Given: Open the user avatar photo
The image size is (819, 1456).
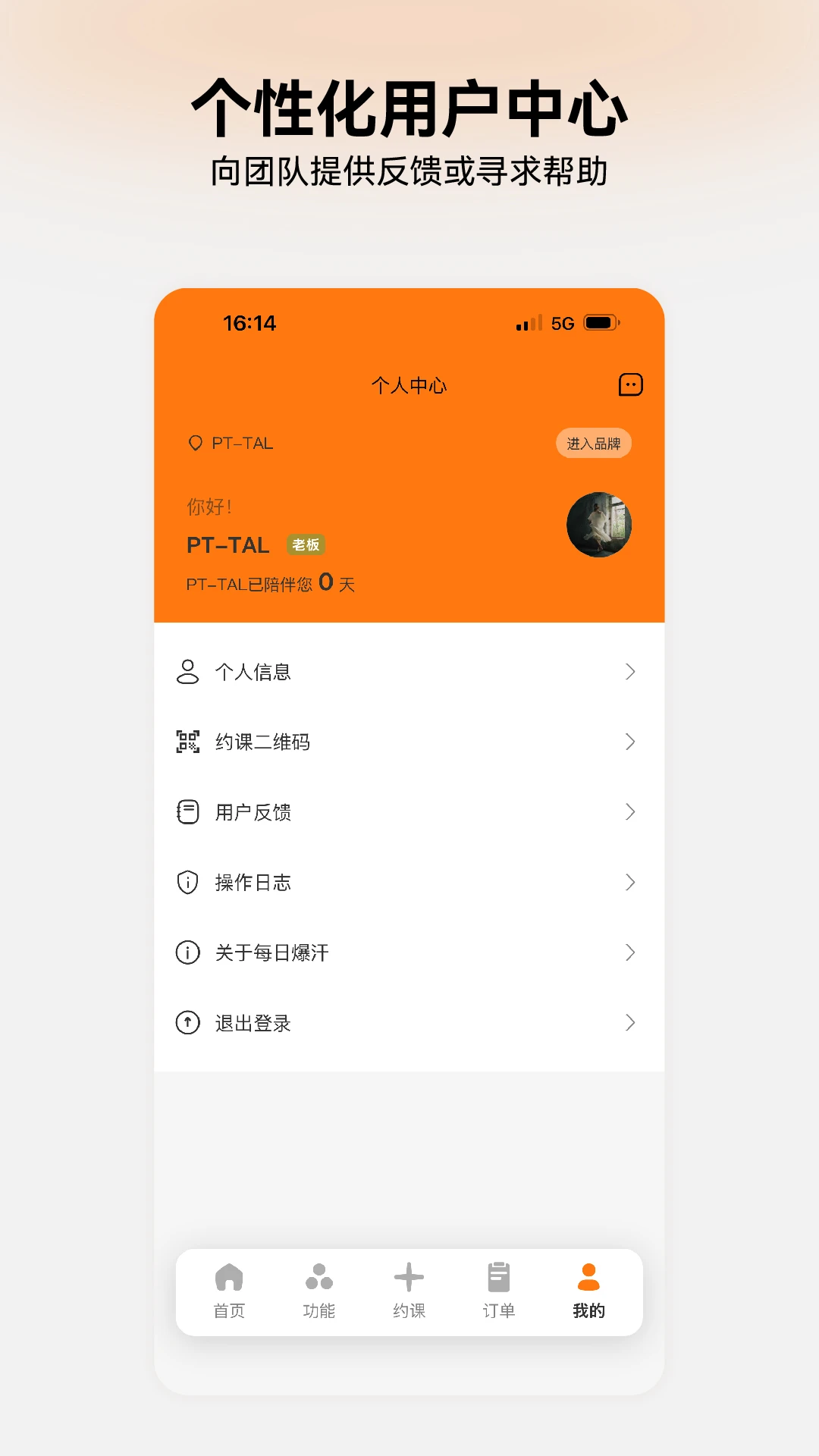Looking at the screenshot, I should pyautogui.click(x=597, y=524).
